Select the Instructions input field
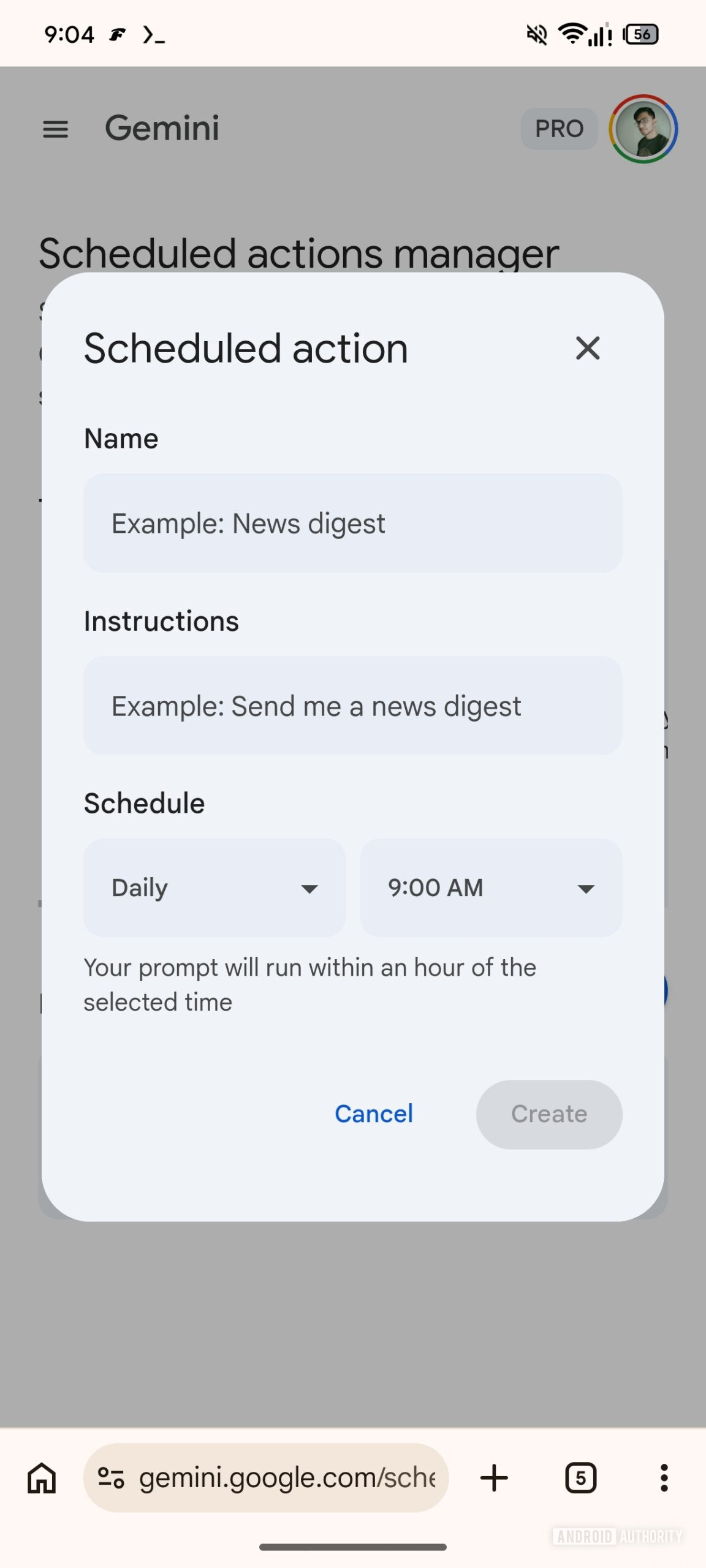This screenshot has width=706, height=1568. (x=353, y=706)
